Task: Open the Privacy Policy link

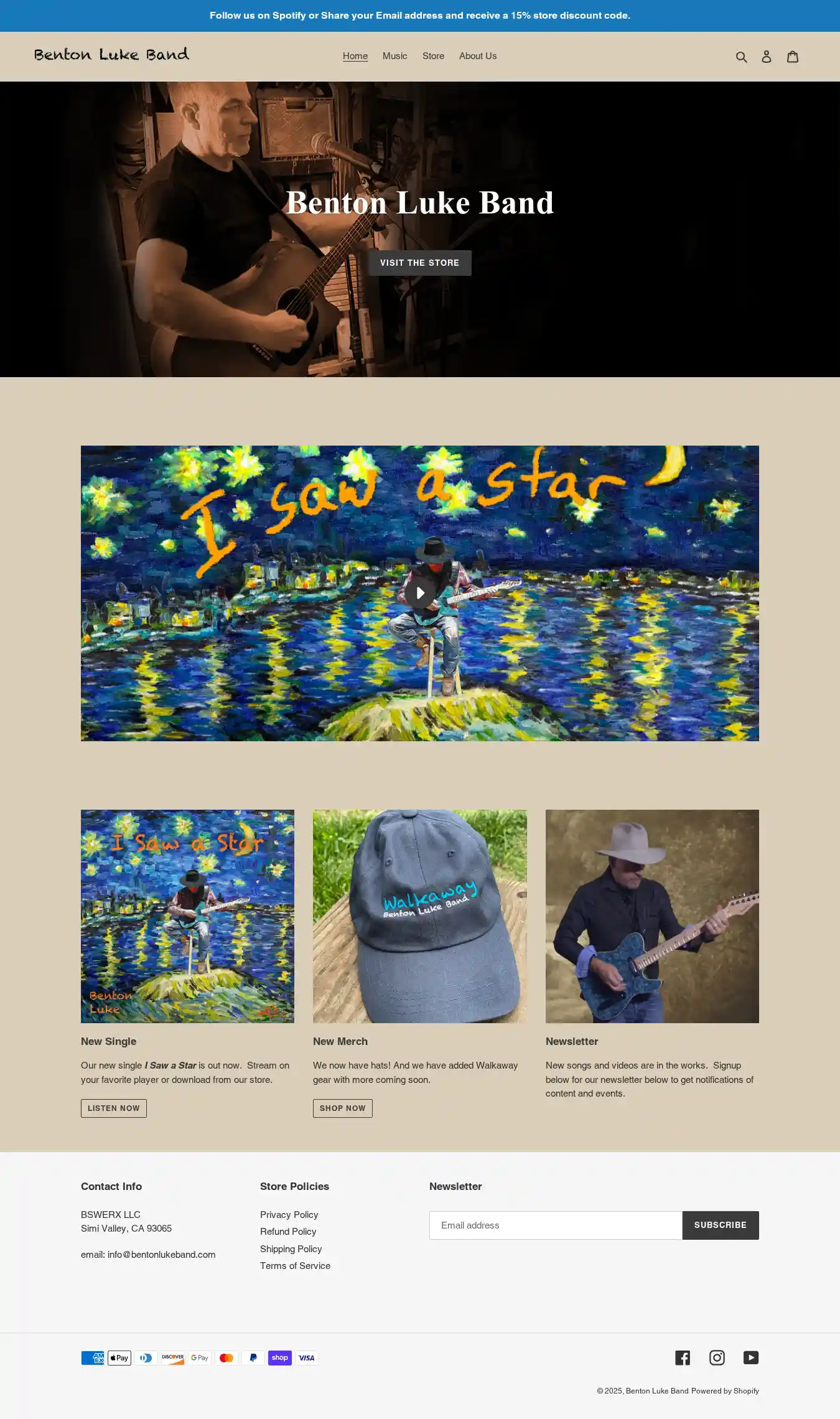Action: 289,1214
